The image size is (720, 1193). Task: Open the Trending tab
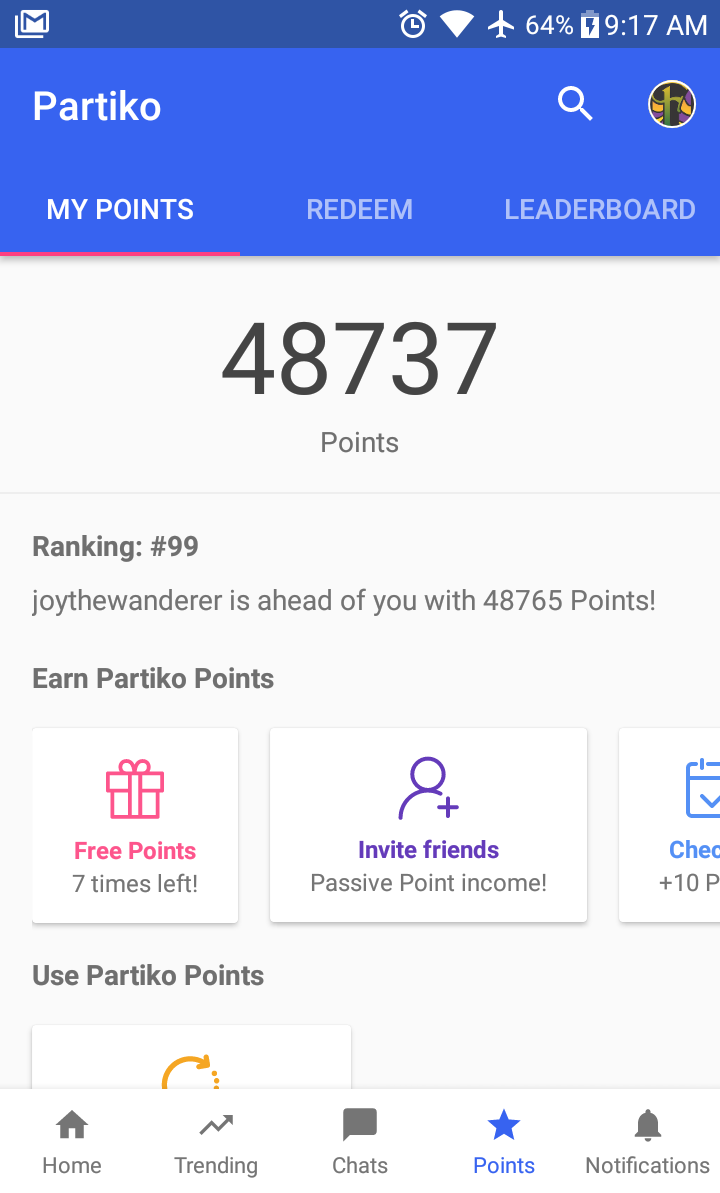[216, 1142]
